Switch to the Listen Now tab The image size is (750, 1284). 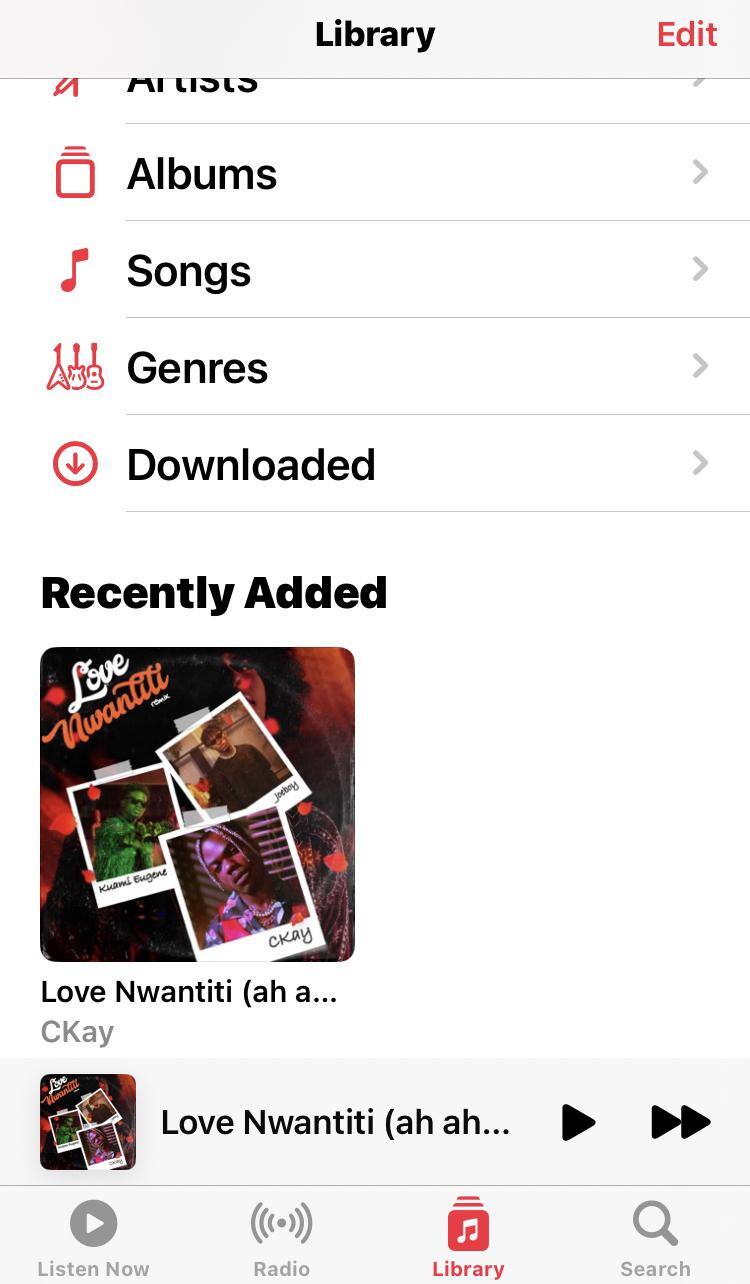[93, 1238]
